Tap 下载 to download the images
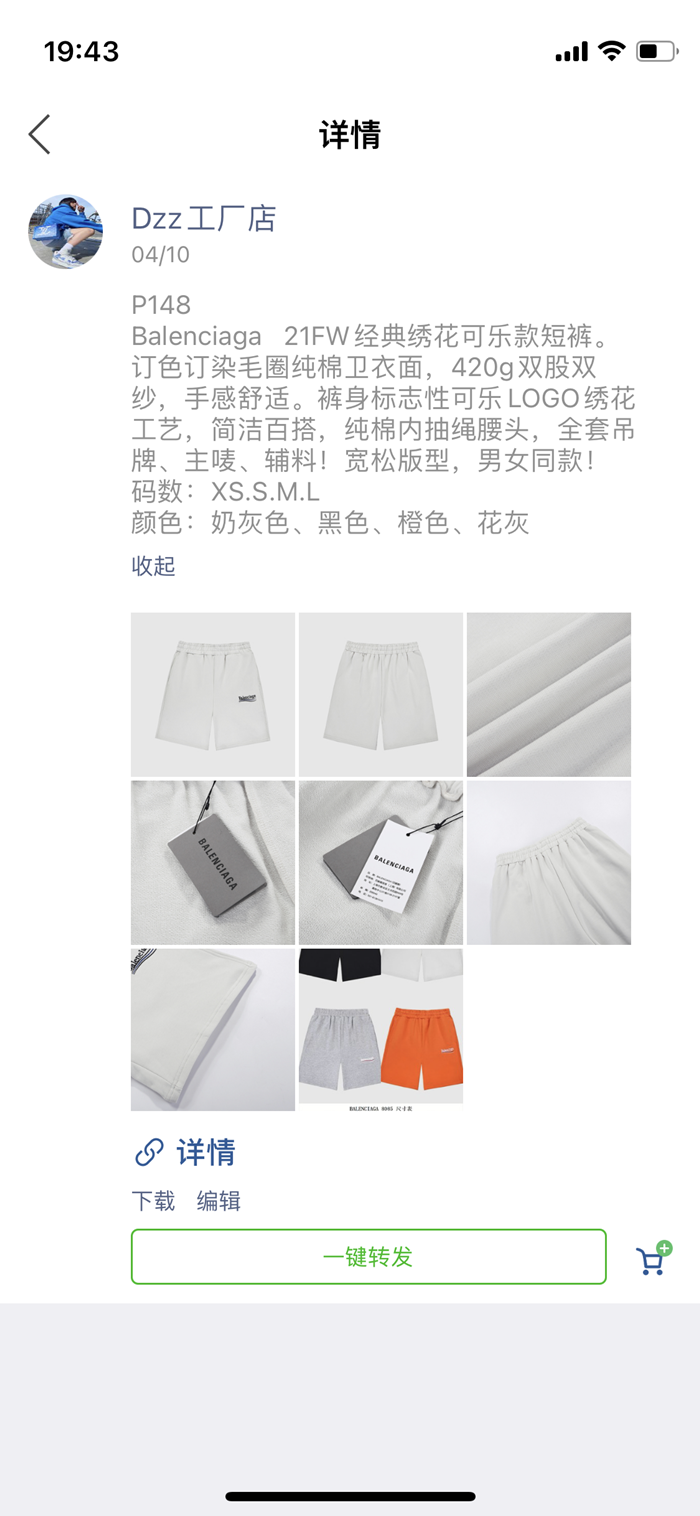 click(x=154, y=1201)
